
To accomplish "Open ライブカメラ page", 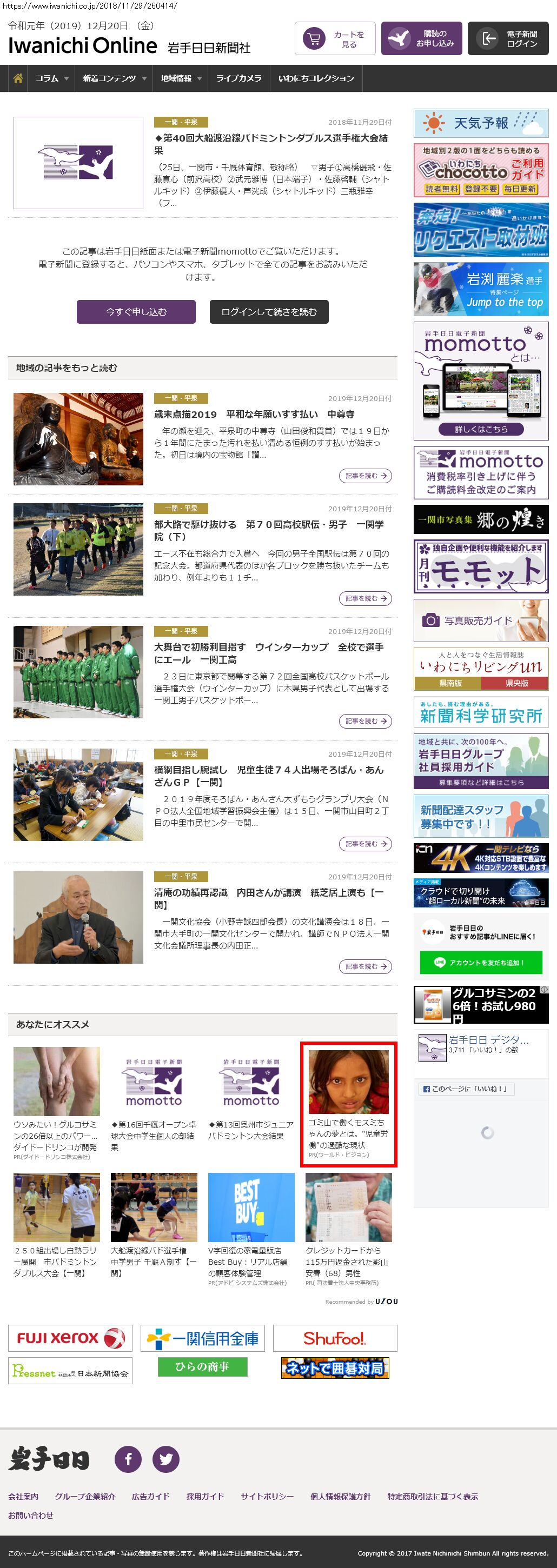I will (x=238, y=78).
